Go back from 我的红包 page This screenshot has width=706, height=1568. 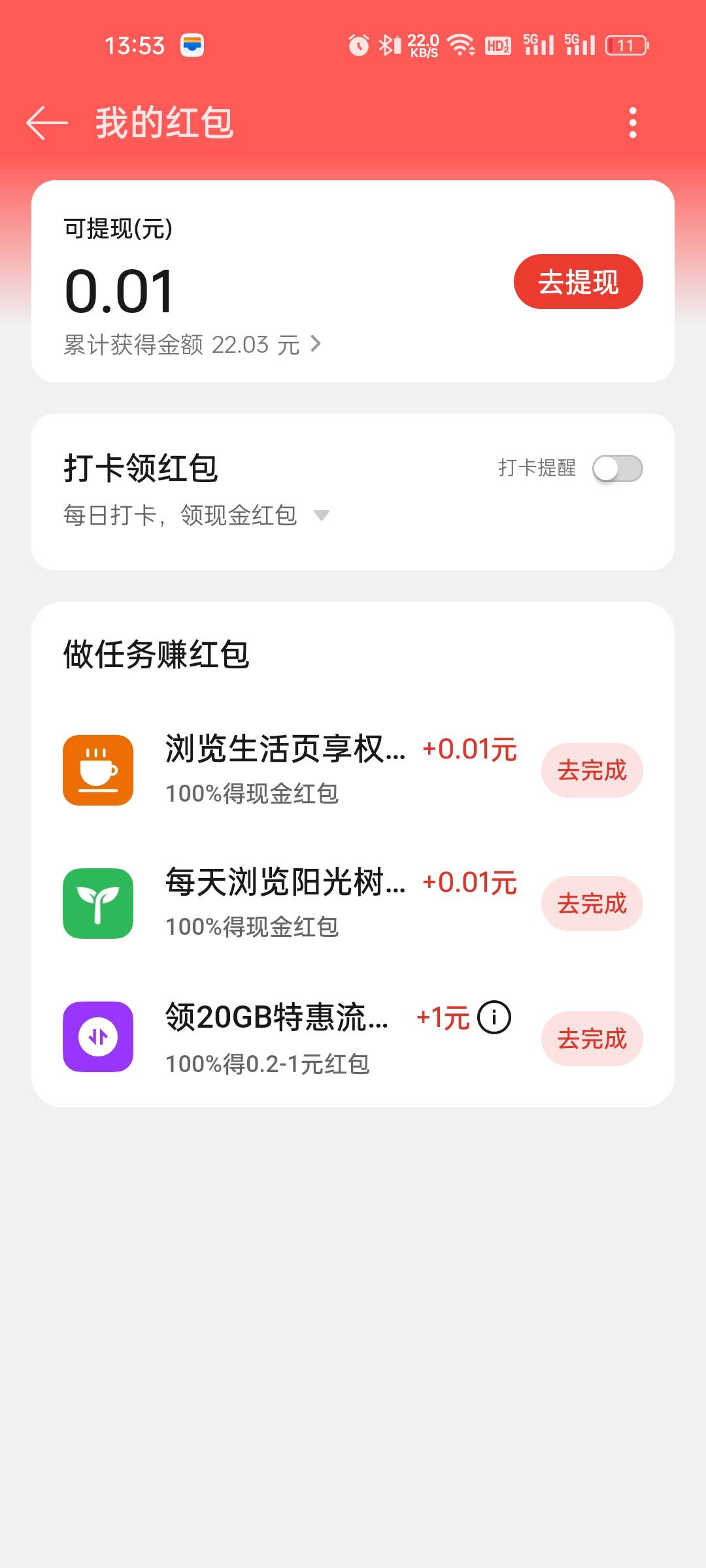tap(47, 123)
